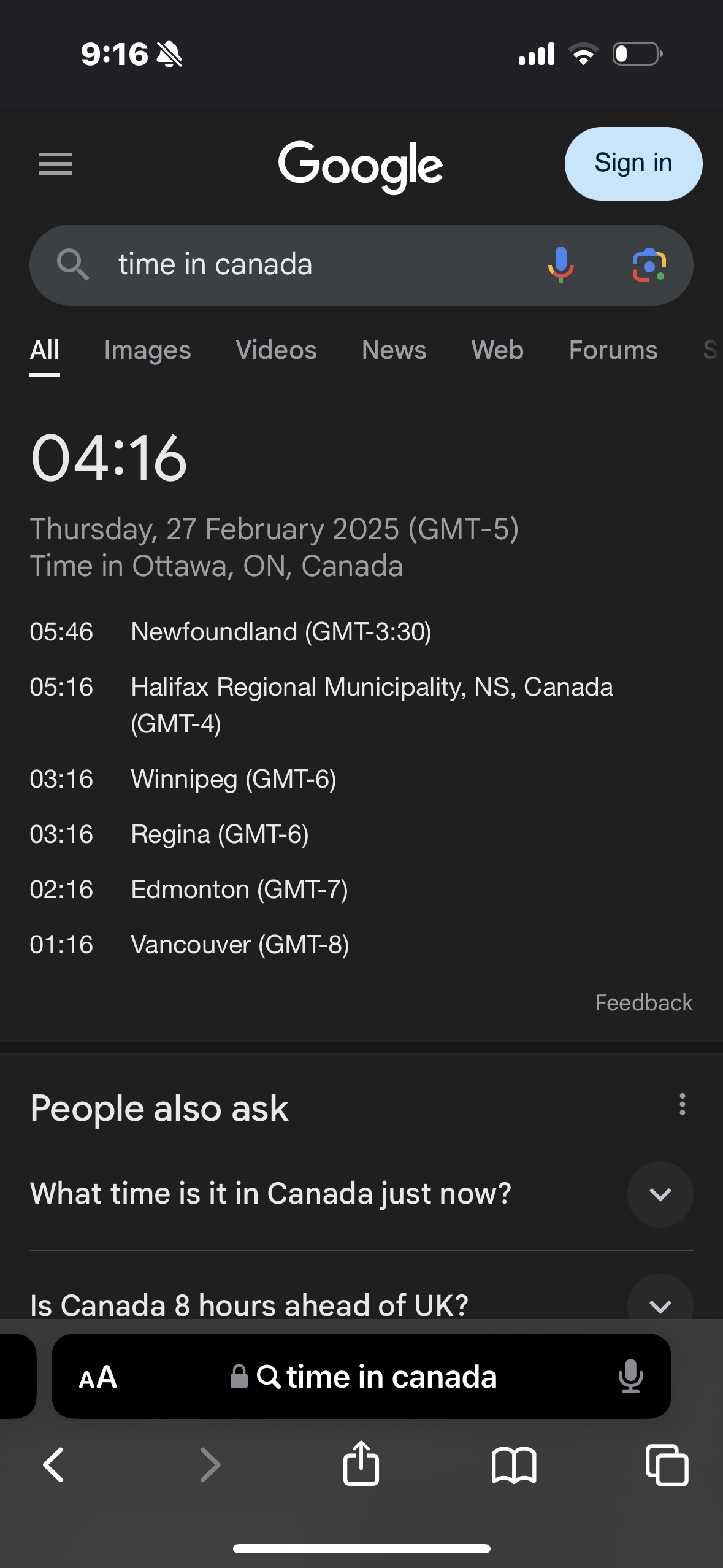Switch to the Images tab

[x=147, y=350]
